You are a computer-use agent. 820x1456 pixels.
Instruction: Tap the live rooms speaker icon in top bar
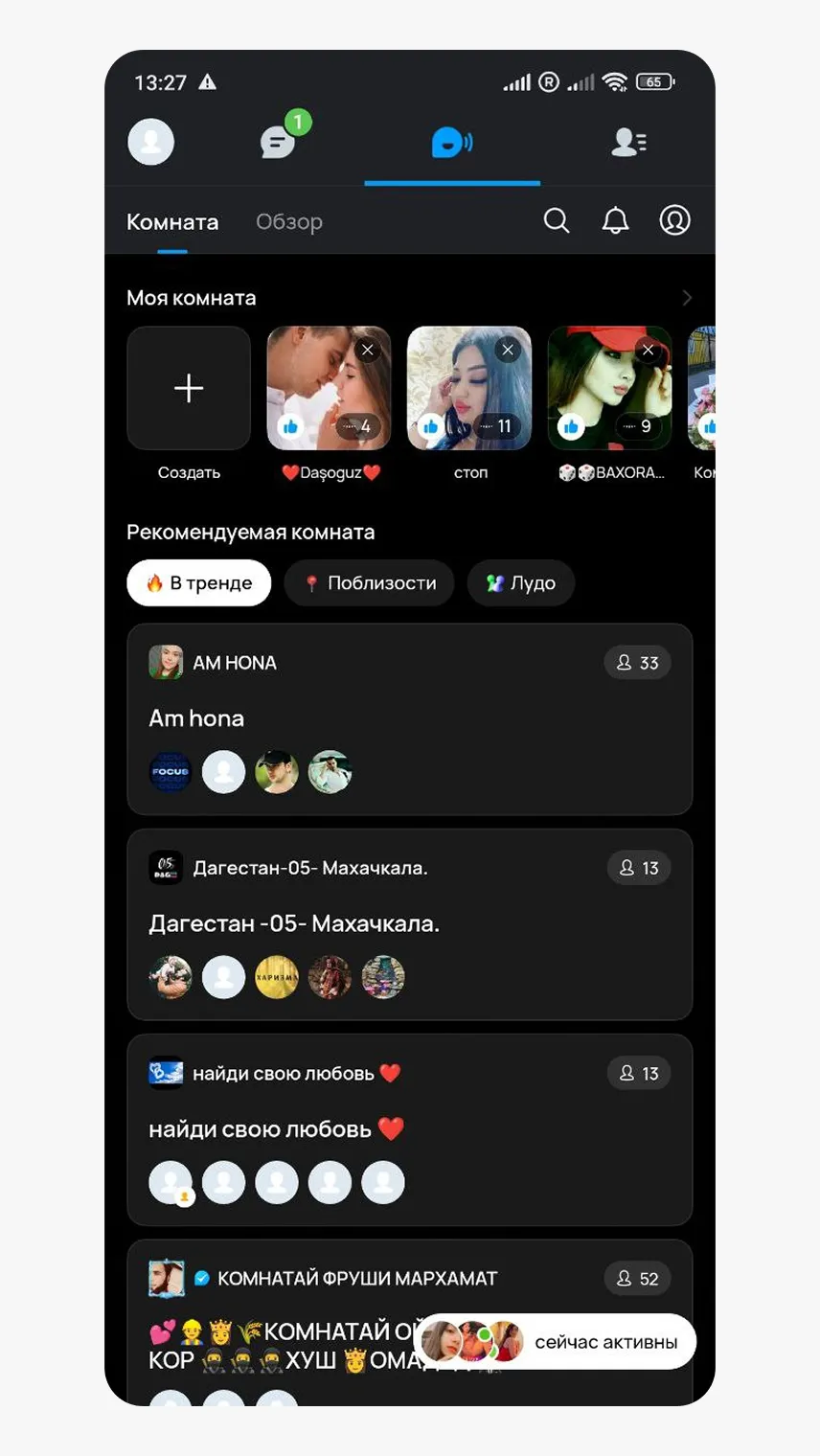pyautogui.click(x=450, y=140)
